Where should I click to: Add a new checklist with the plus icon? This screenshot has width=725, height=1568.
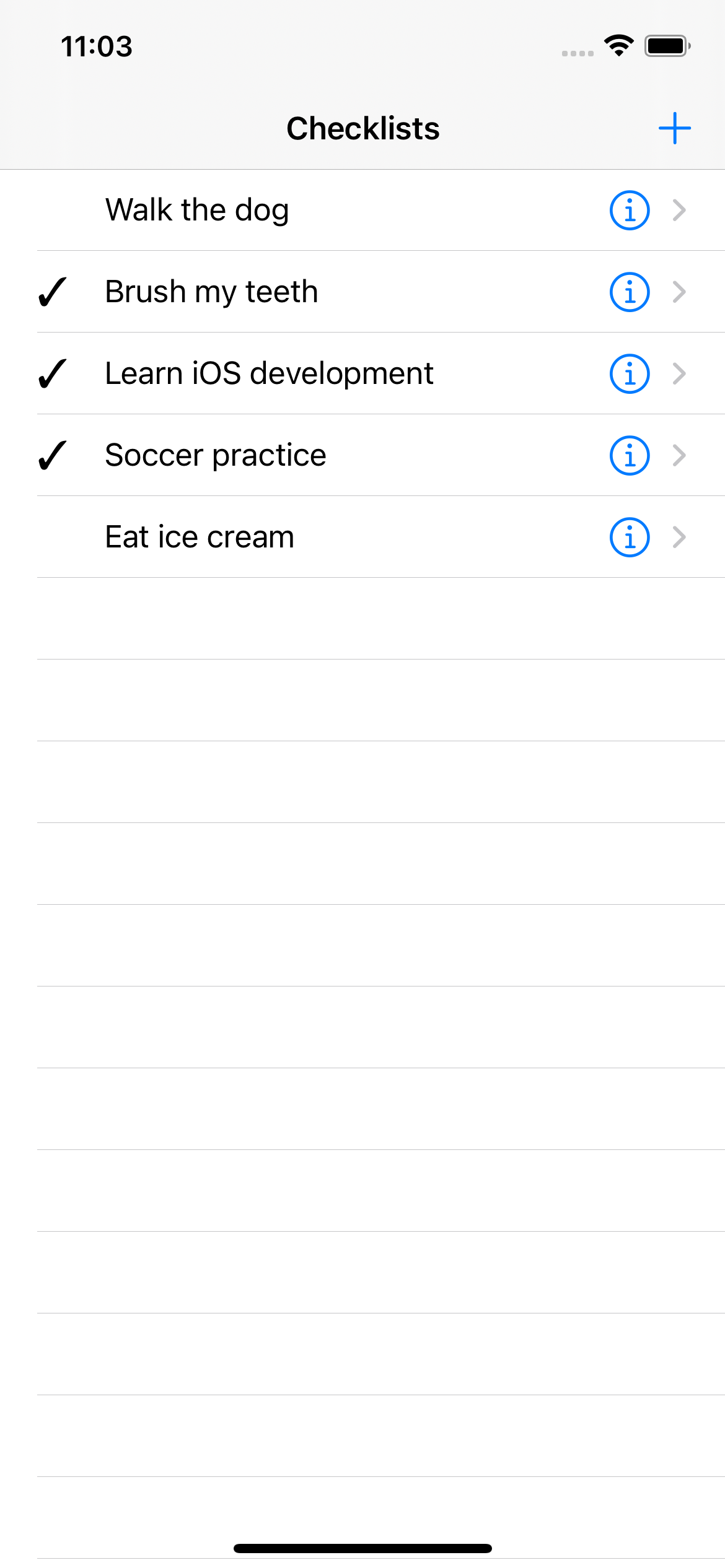pos(674,128)
